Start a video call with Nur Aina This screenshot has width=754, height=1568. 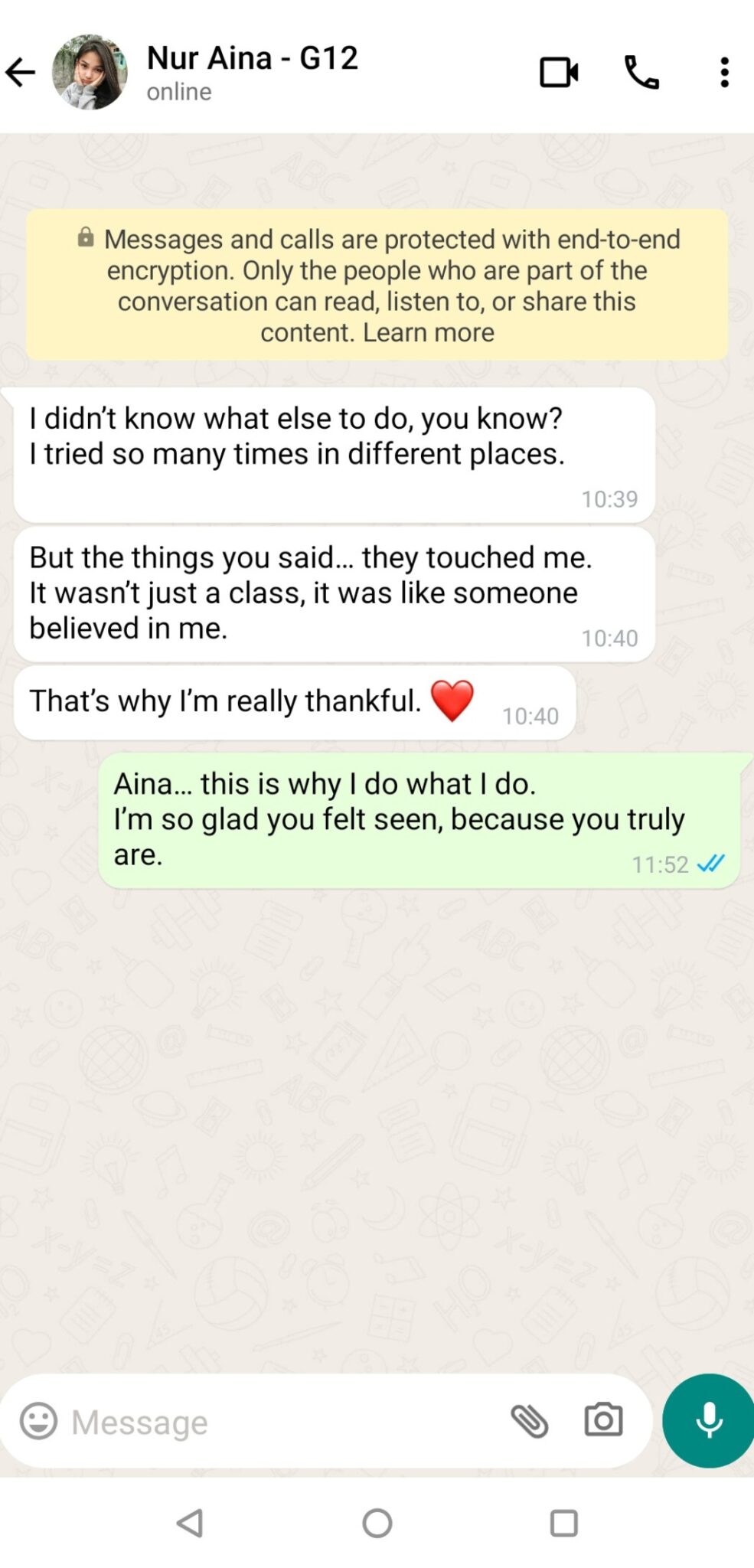click(559, 73)
